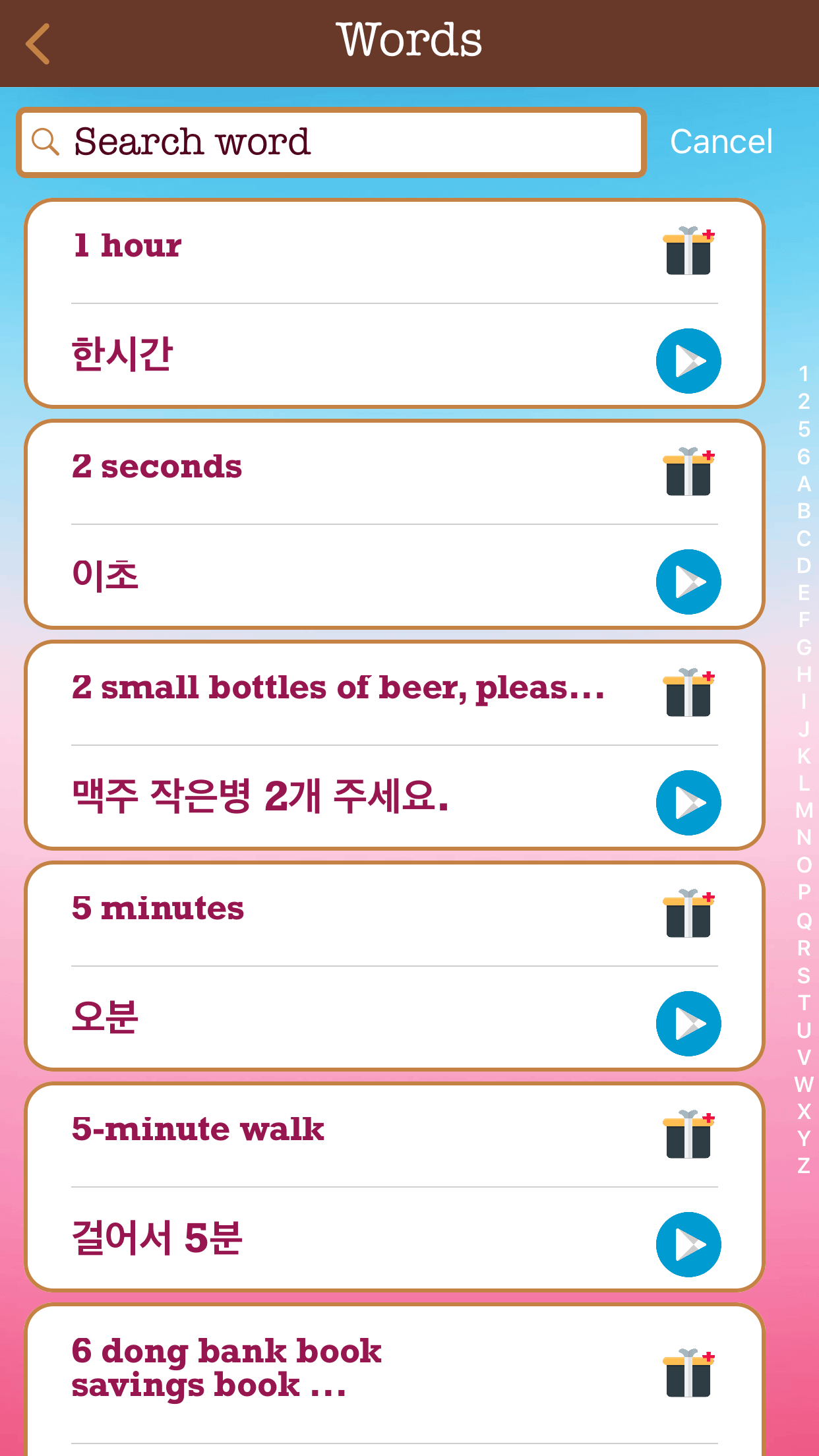Jump to letter A in the index
Image resolution: width=819 pixels, height=1456 pixels.
click(804, 484)
